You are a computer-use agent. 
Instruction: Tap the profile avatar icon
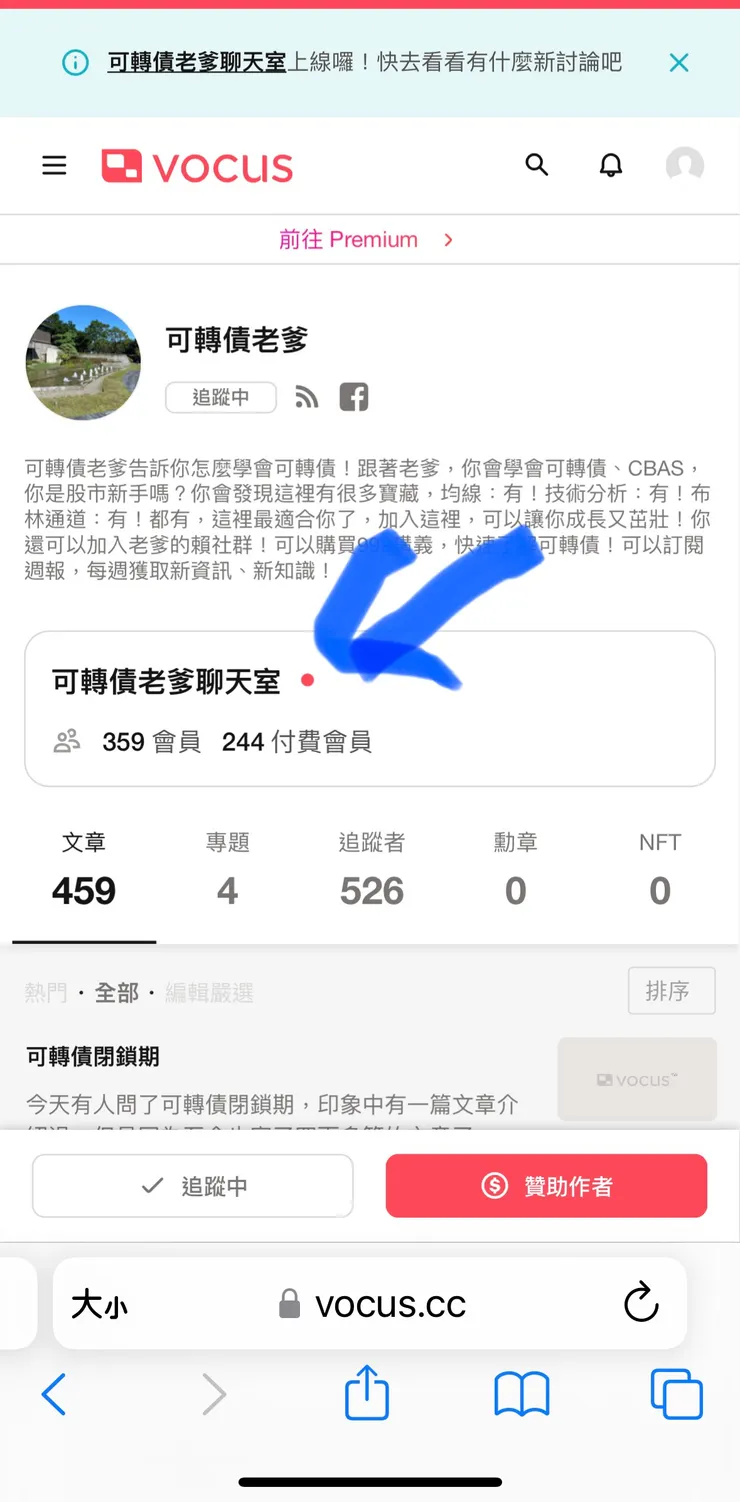684,165
